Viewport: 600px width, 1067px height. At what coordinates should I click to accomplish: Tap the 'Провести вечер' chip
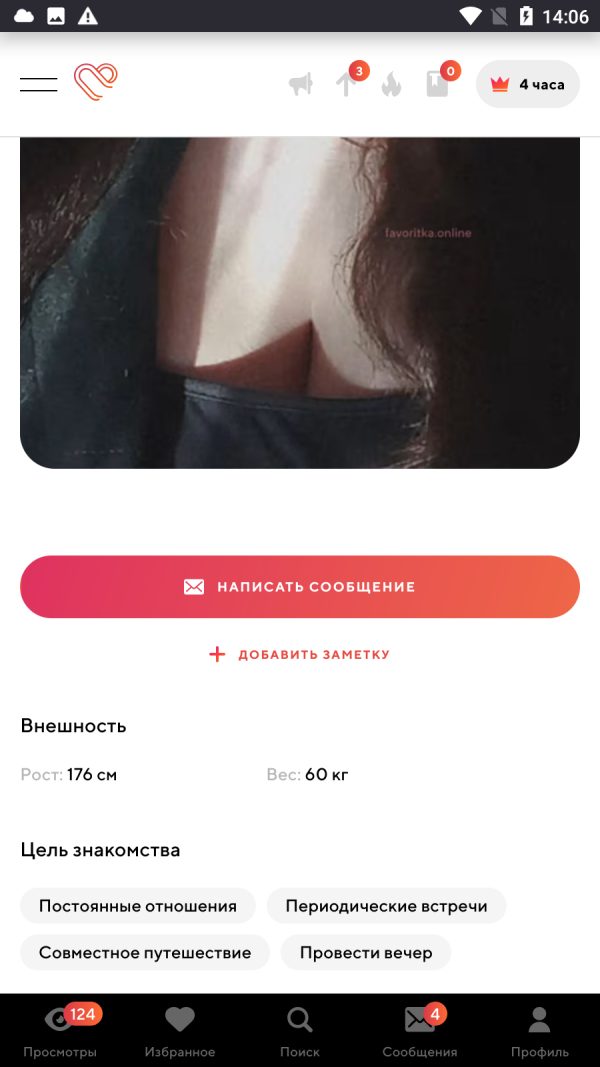[x=366, y=952]
